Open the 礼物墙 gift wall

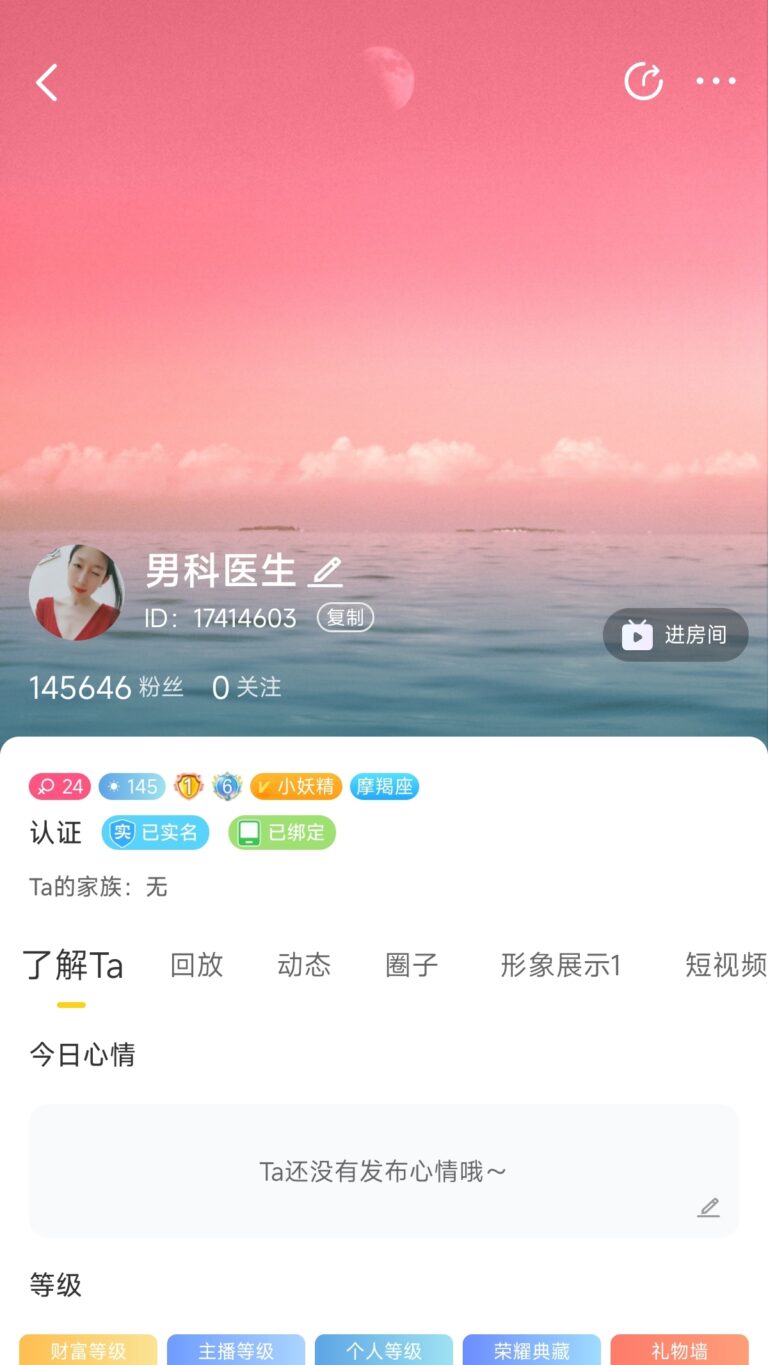(x=680, y=1350)
